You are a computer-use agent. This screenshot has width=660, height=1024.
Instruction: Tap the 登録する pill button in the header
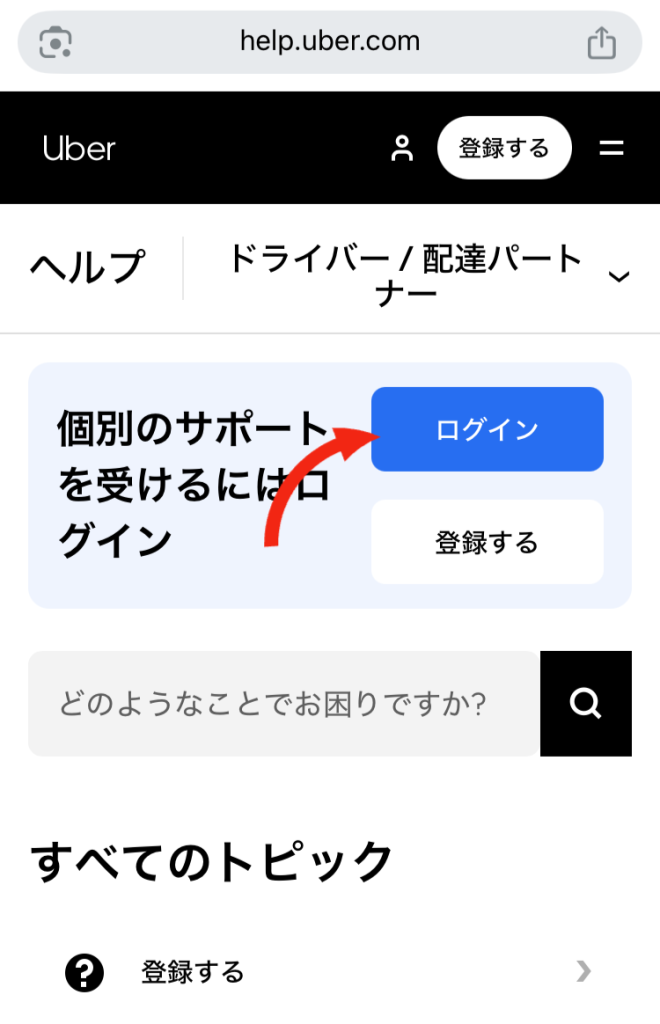coord(504,148)
